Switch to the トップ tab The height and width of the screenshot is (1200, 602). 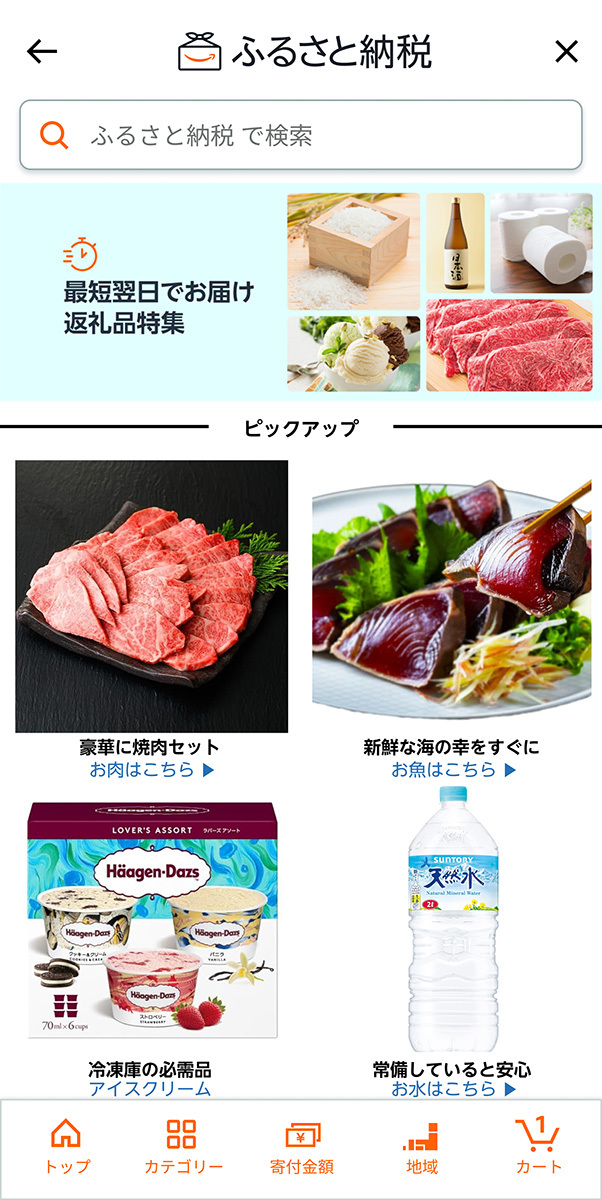pos(66,1147)
